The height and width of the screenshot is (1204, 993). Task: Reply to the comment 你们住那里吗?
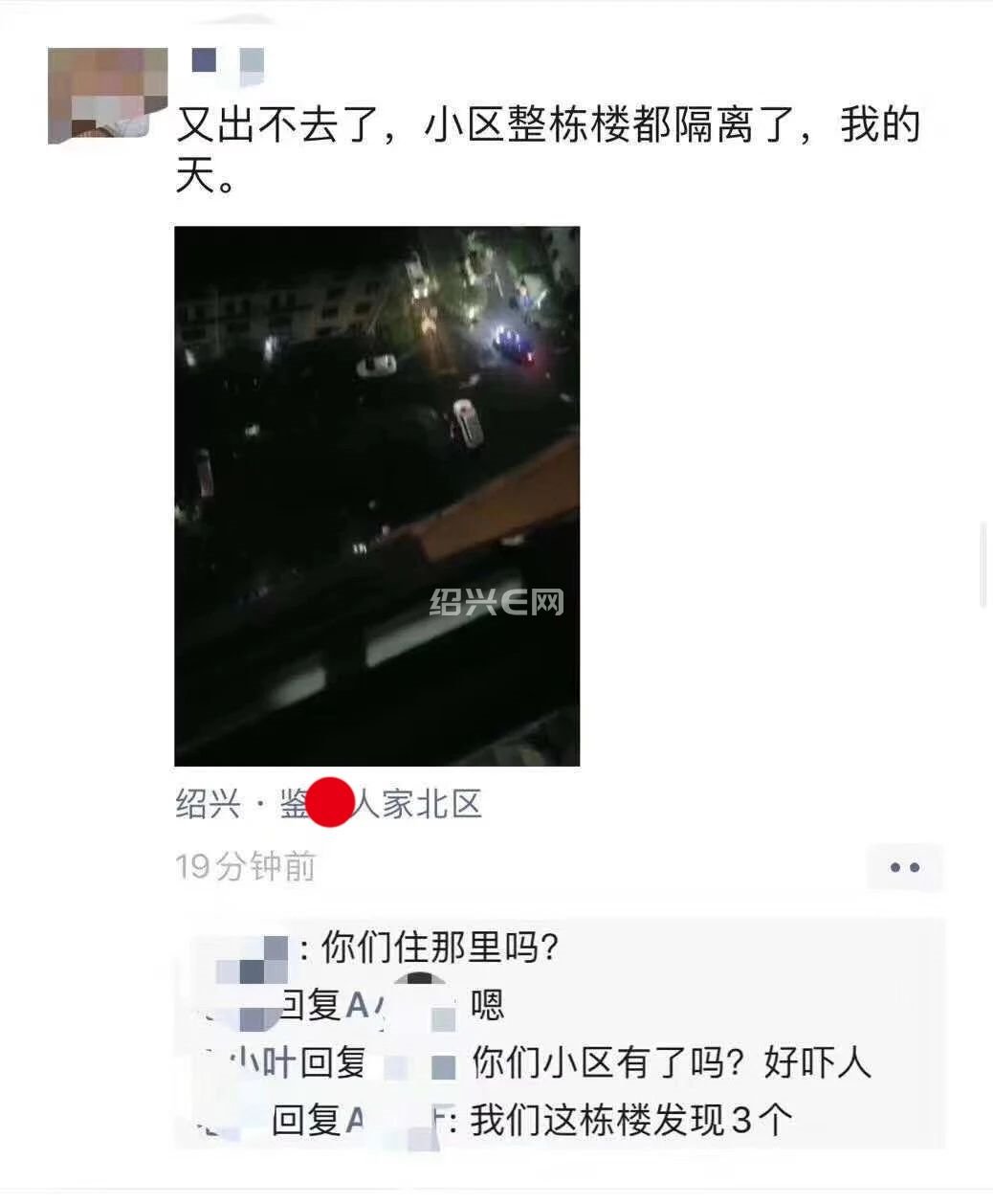(439, 948)
